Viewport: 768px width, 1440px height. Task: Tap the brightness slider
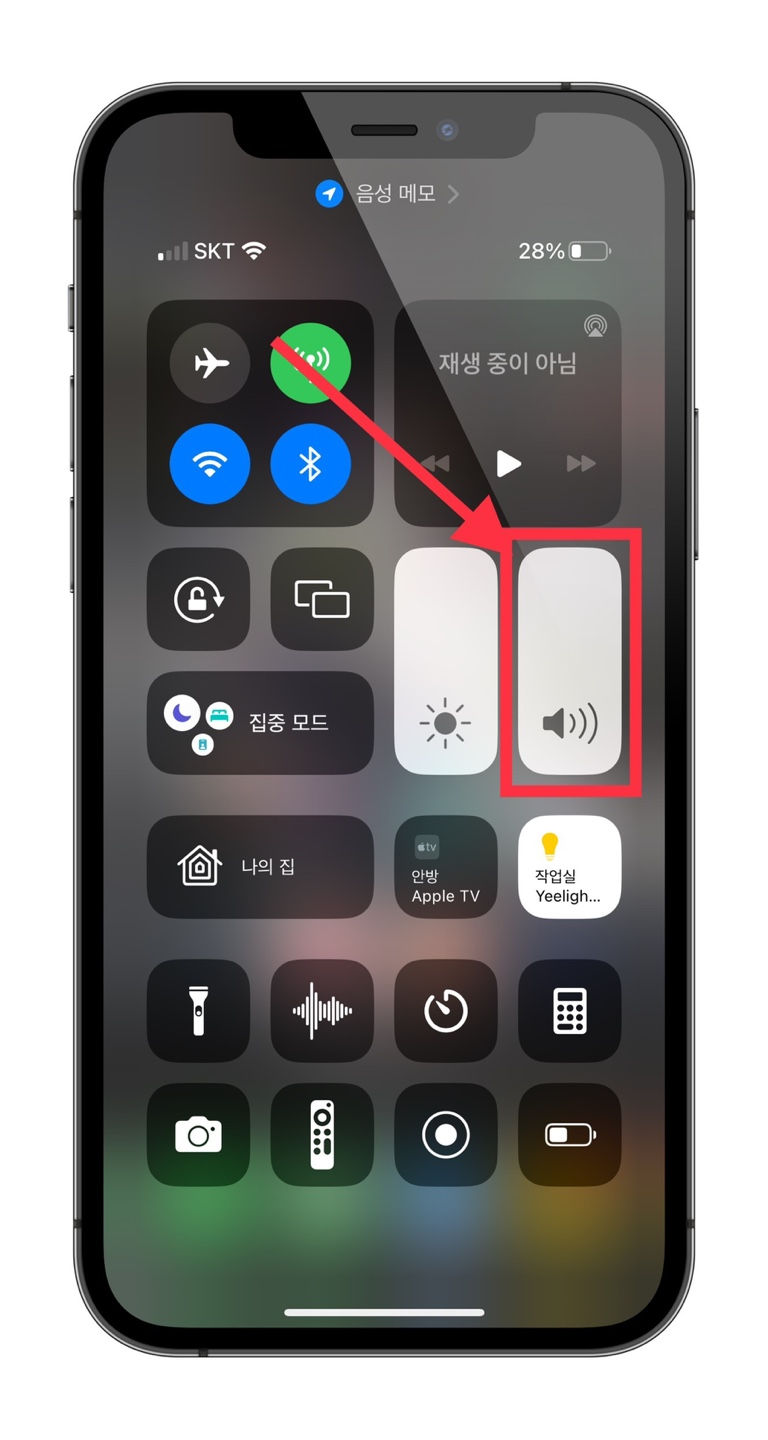coord(446,660)
